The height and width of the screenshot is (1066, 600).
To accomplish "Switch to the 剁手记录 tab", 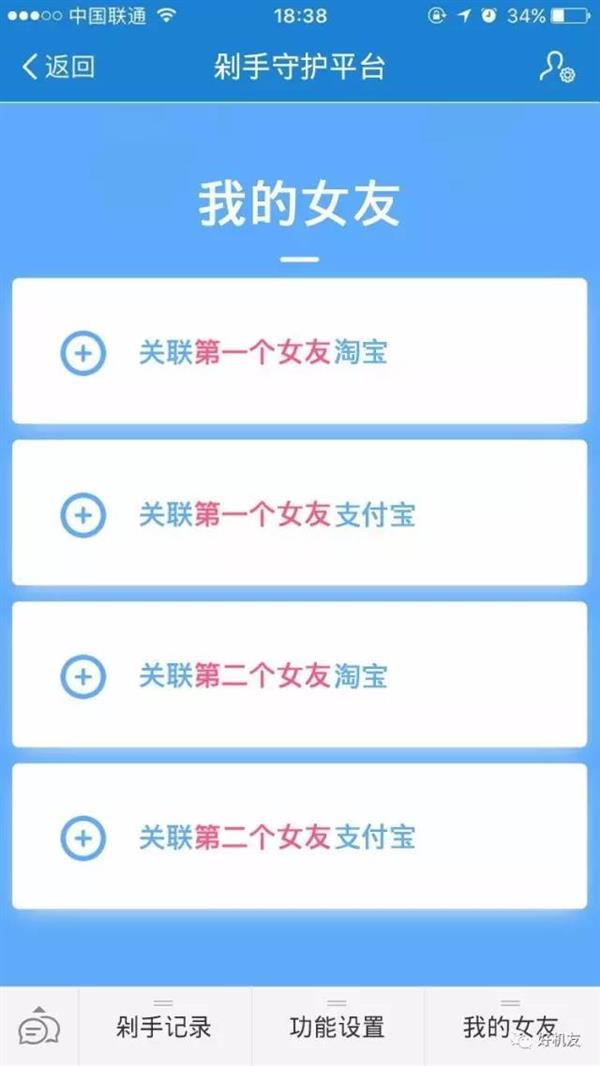I will [x=164, y=1027].
